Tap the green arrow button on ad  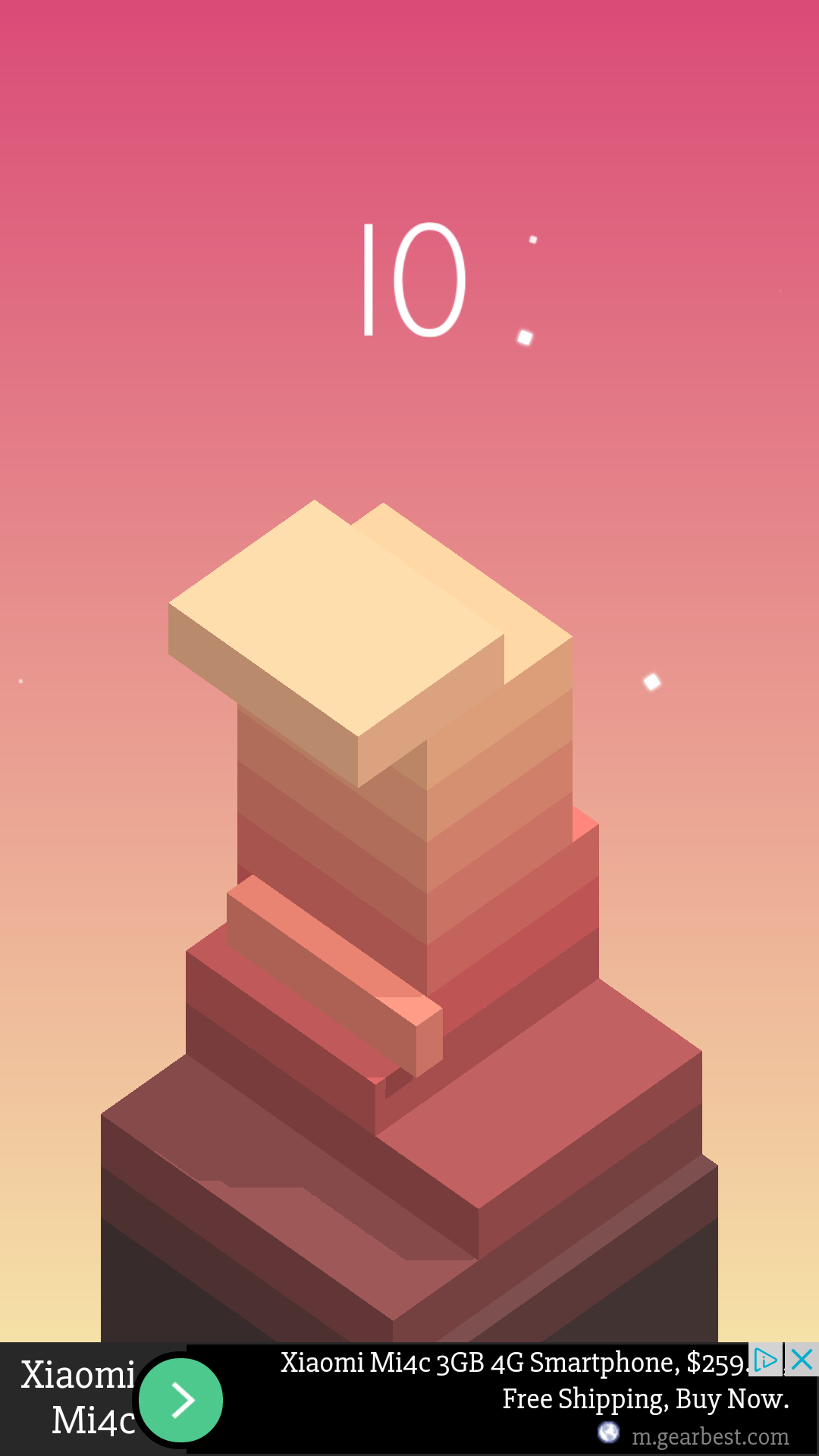pos(180,1400)
